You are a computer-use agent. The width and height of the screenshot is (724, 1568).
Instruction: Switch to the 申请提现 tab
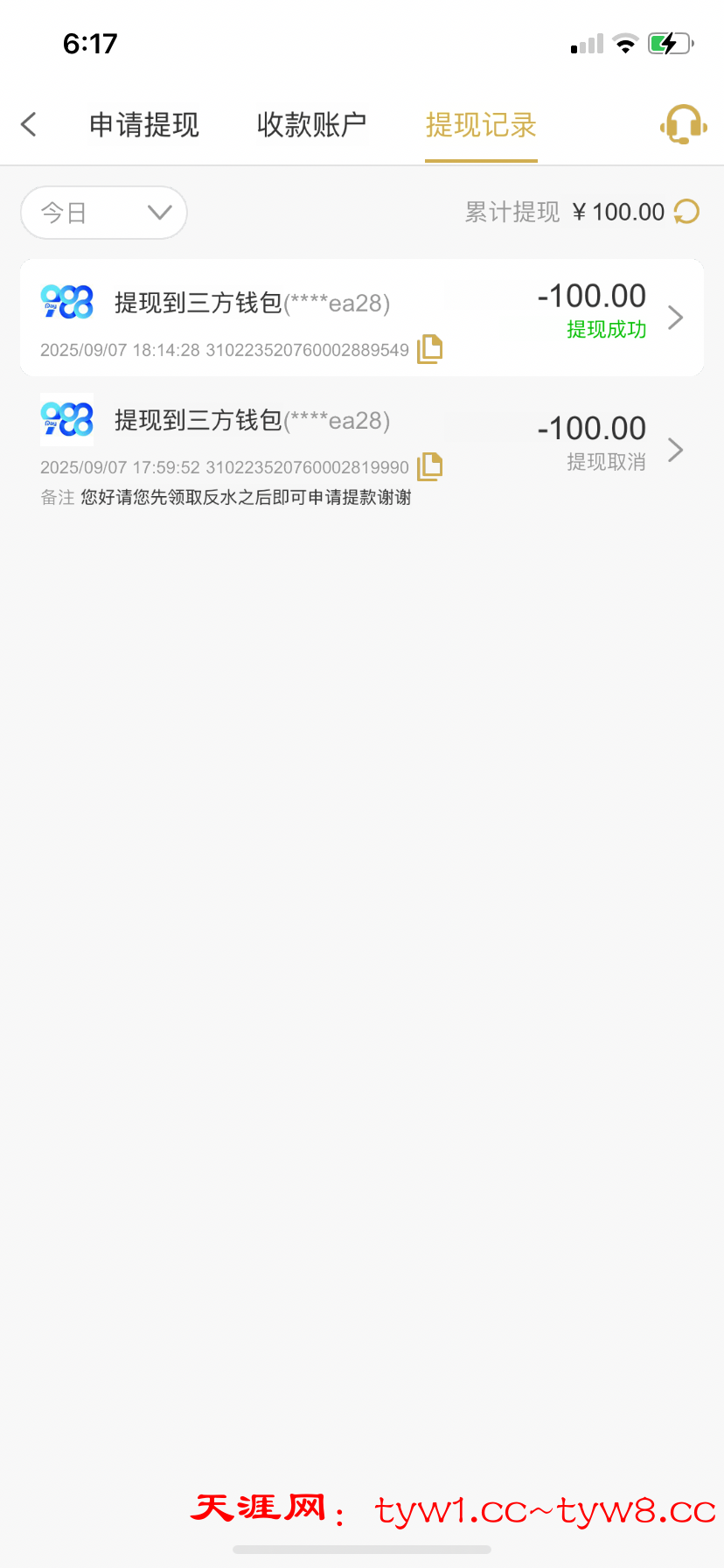coord(144,125)
